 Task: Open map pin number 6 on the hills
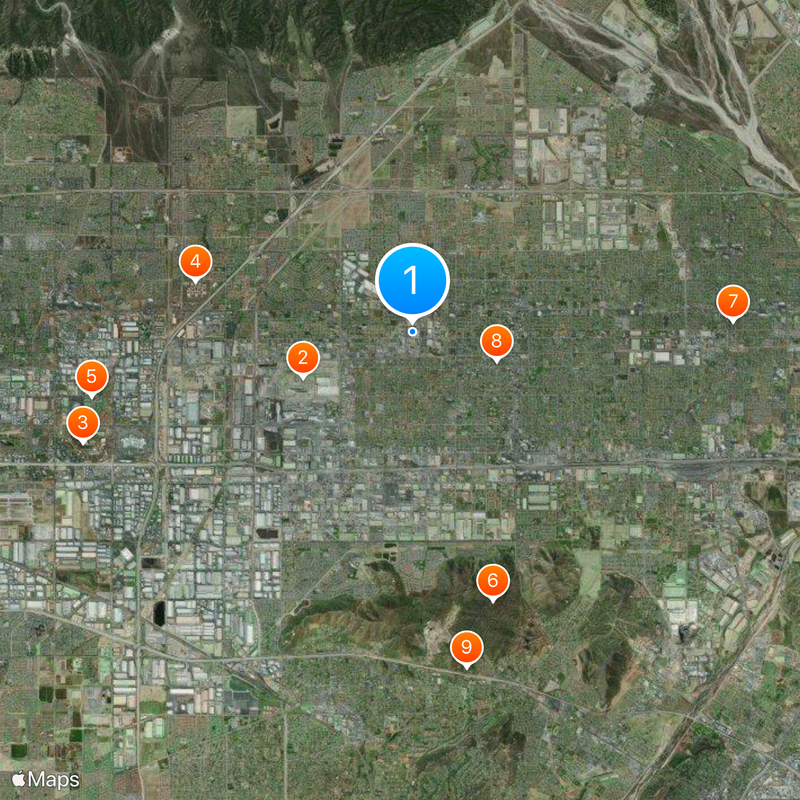[x=493, y=580]
